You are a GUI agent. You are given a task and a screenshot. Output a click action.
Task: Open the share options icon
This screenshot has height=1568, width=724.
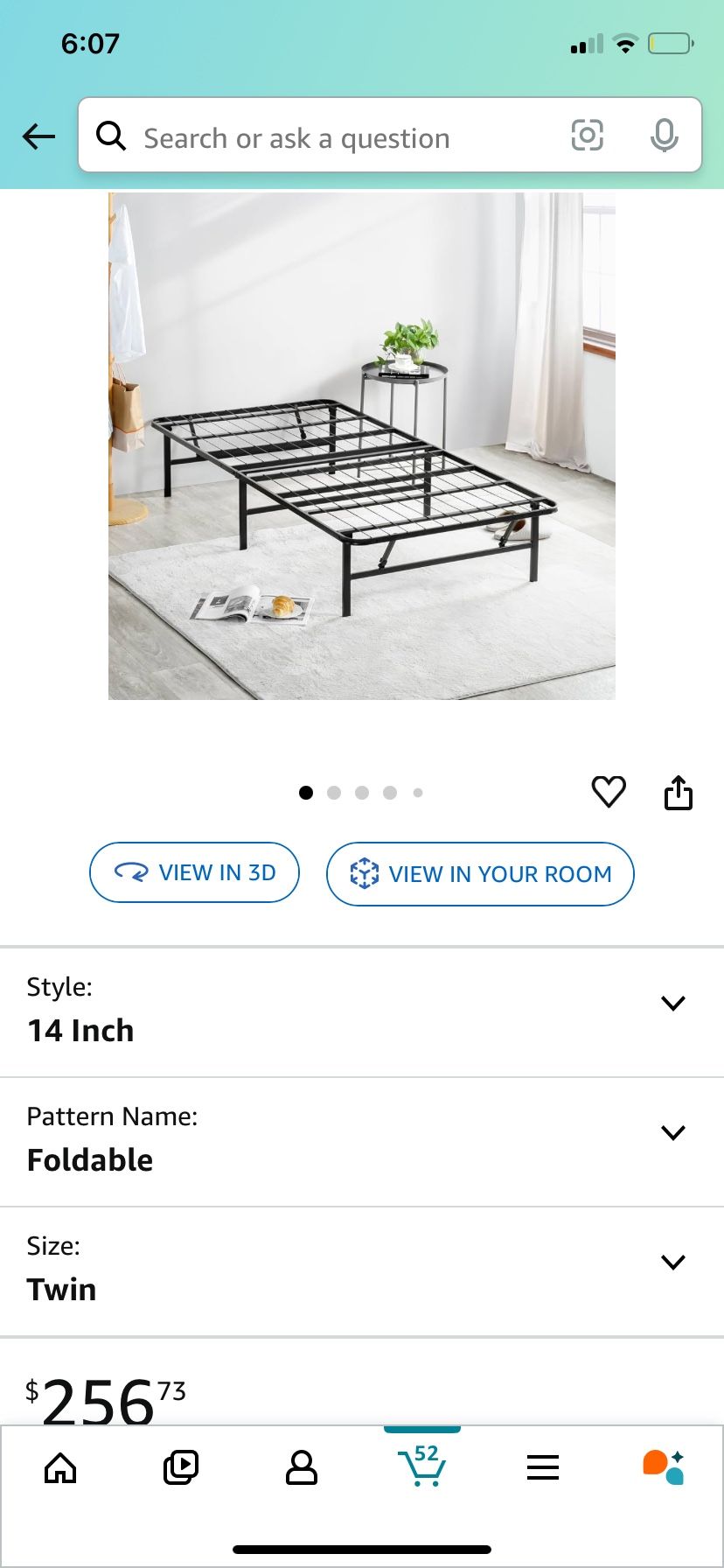tap(679, 792)
